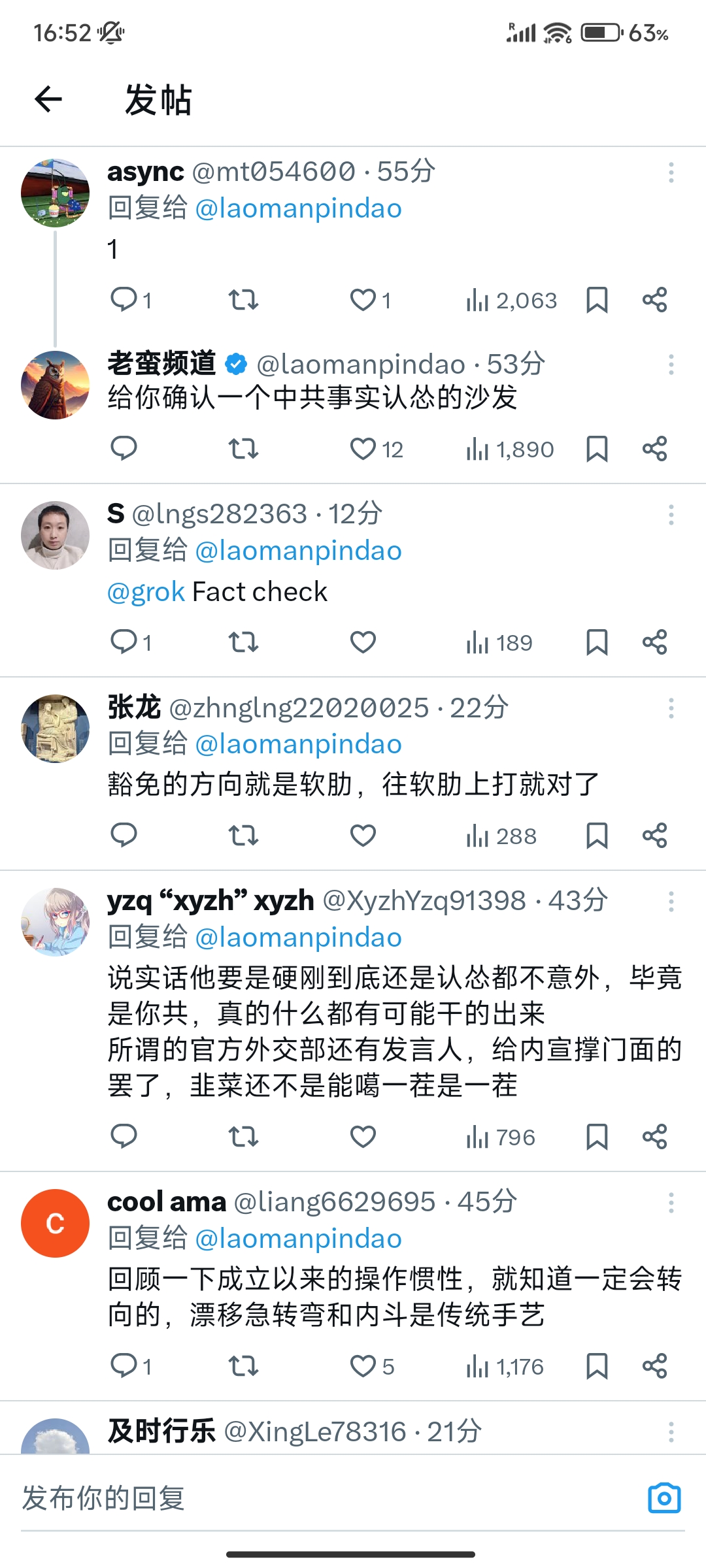Tap the 发布你的回复 reply field
The width and height of the screenshot is (706, 1568).
(327, 1497)
